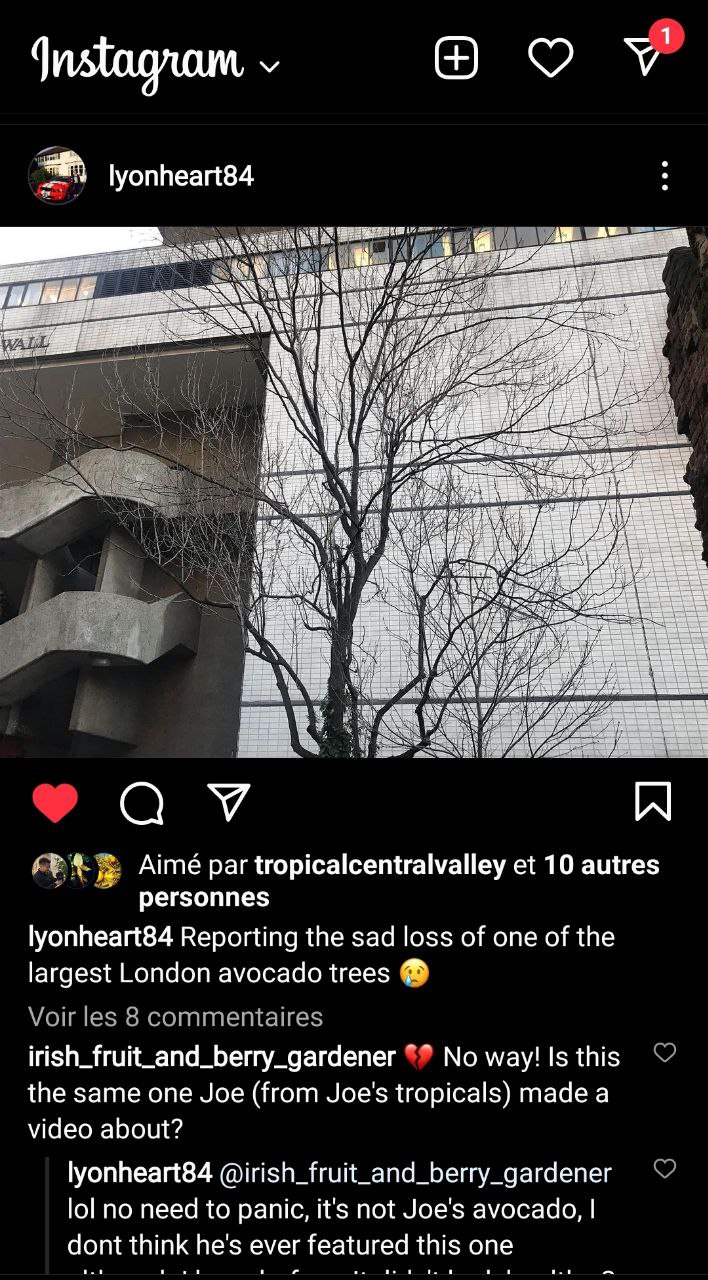Open the post's three-dot options menu
This screenshot has height=1280, width=708.
664,176
